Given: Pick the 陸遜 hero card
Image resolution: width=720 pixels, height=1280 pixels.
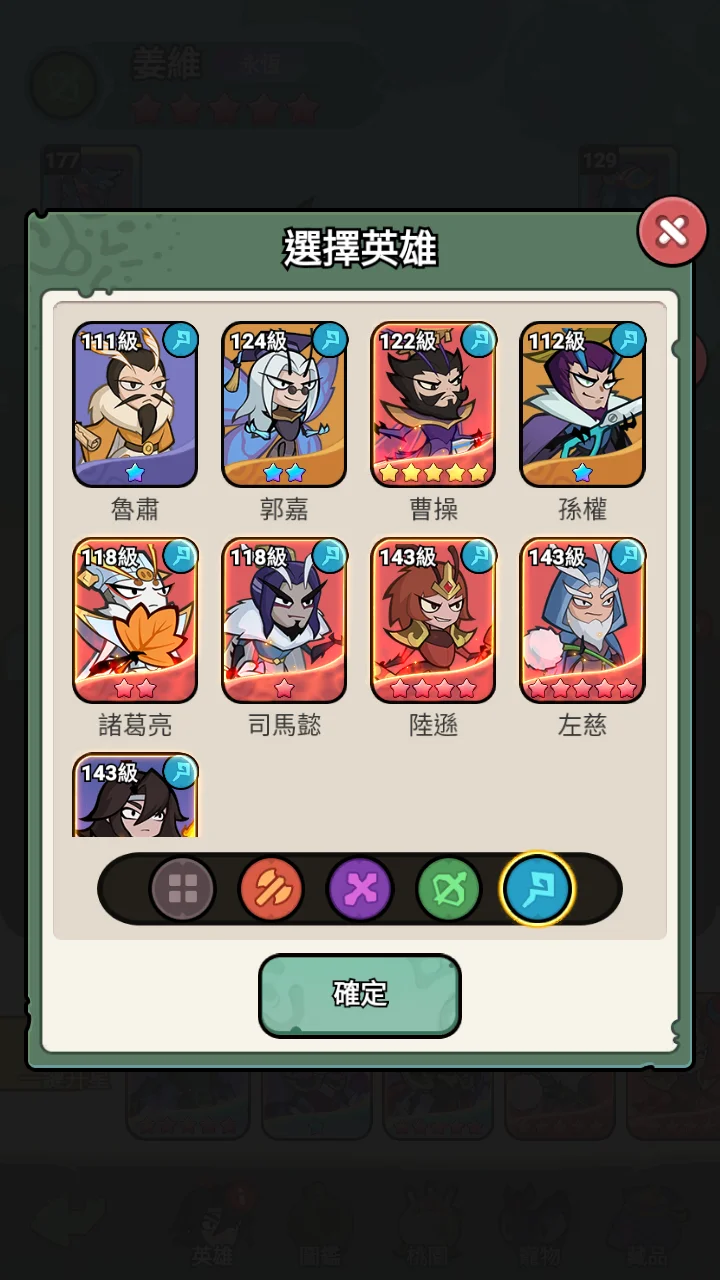Looking at the screenshot, I should [433, 620].
